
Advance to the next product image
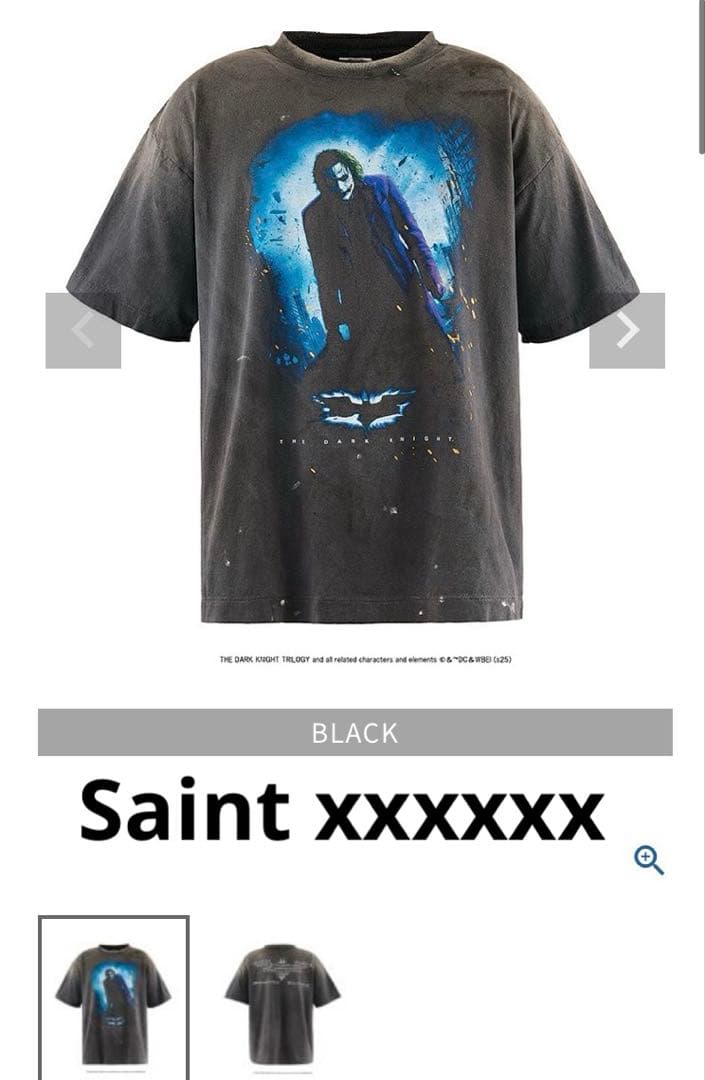pos(627,330)
